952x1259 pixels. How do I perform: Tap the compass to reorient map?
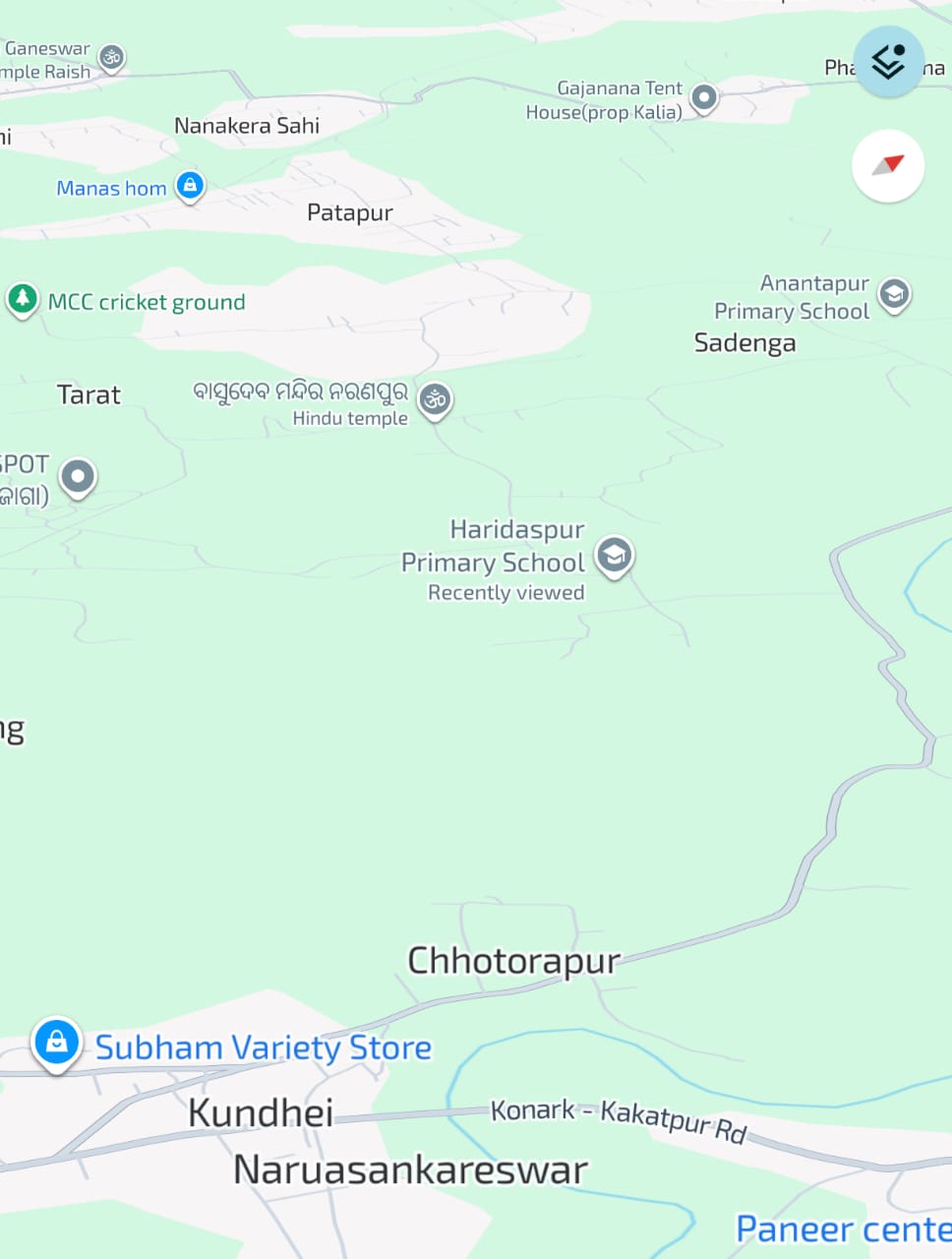click(x=887, y=165)
